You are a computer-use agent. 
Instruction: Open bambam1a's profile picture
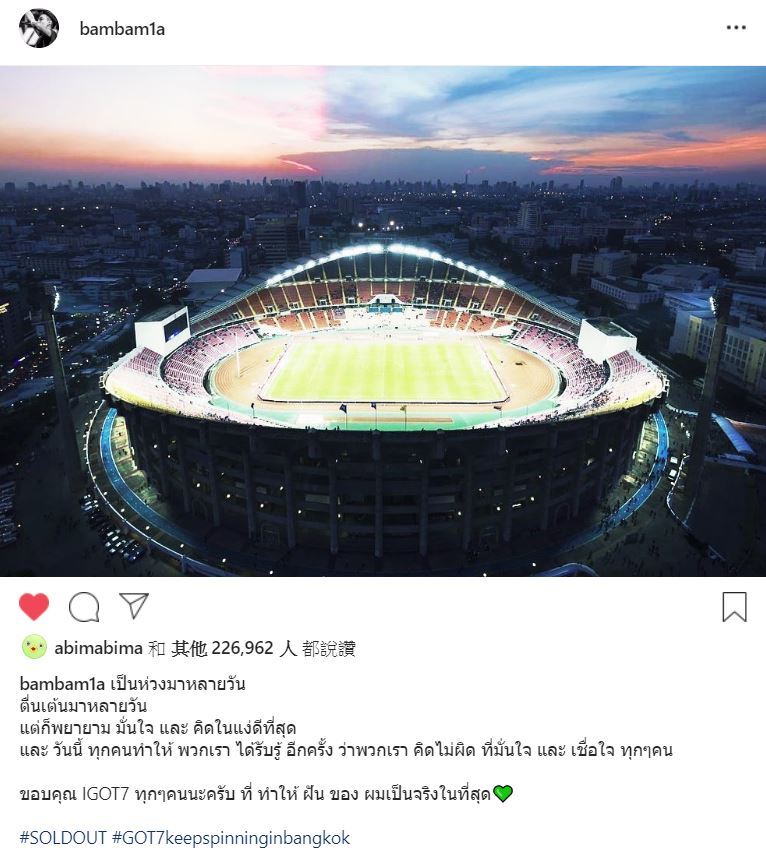[x=38, y=28]
